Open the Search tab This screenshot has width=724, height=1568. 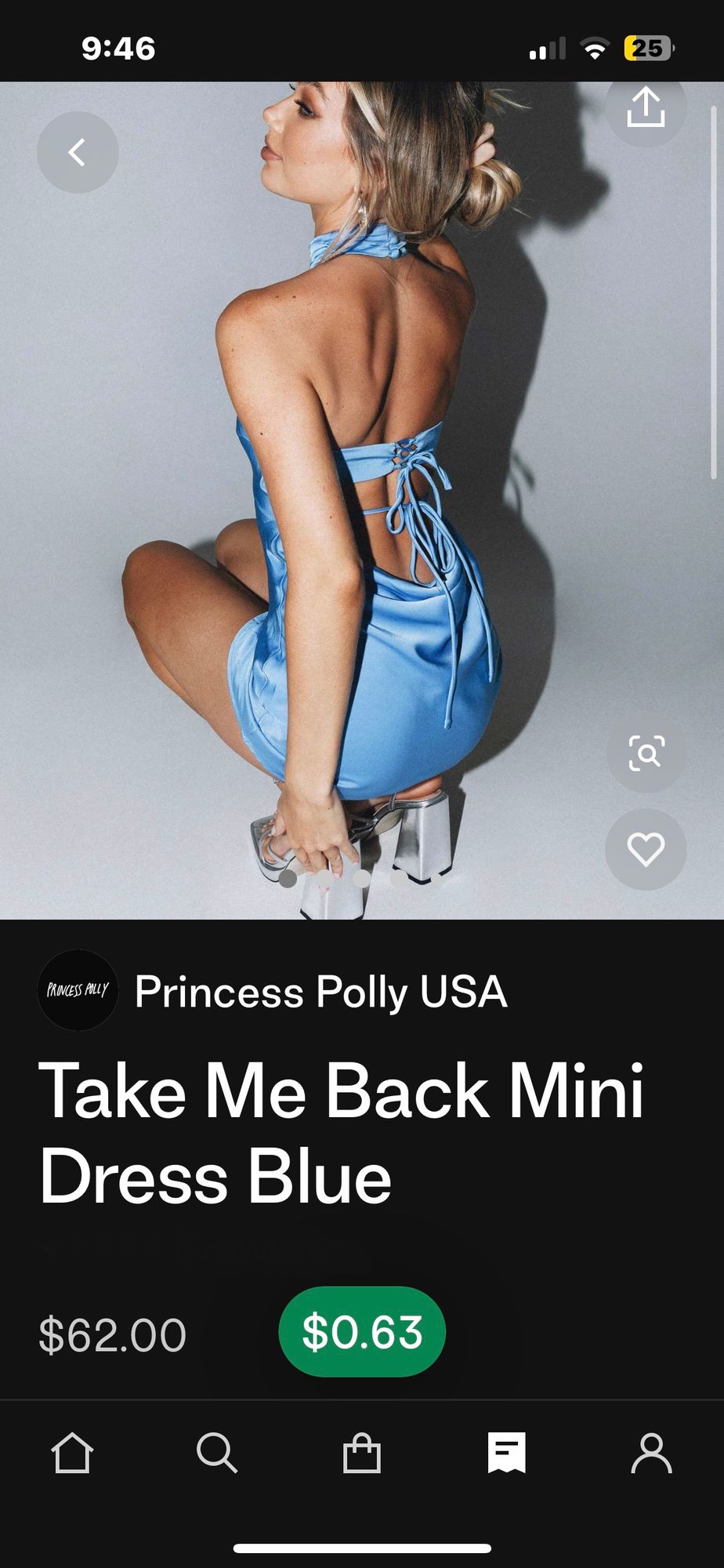tap(217, 1453)
